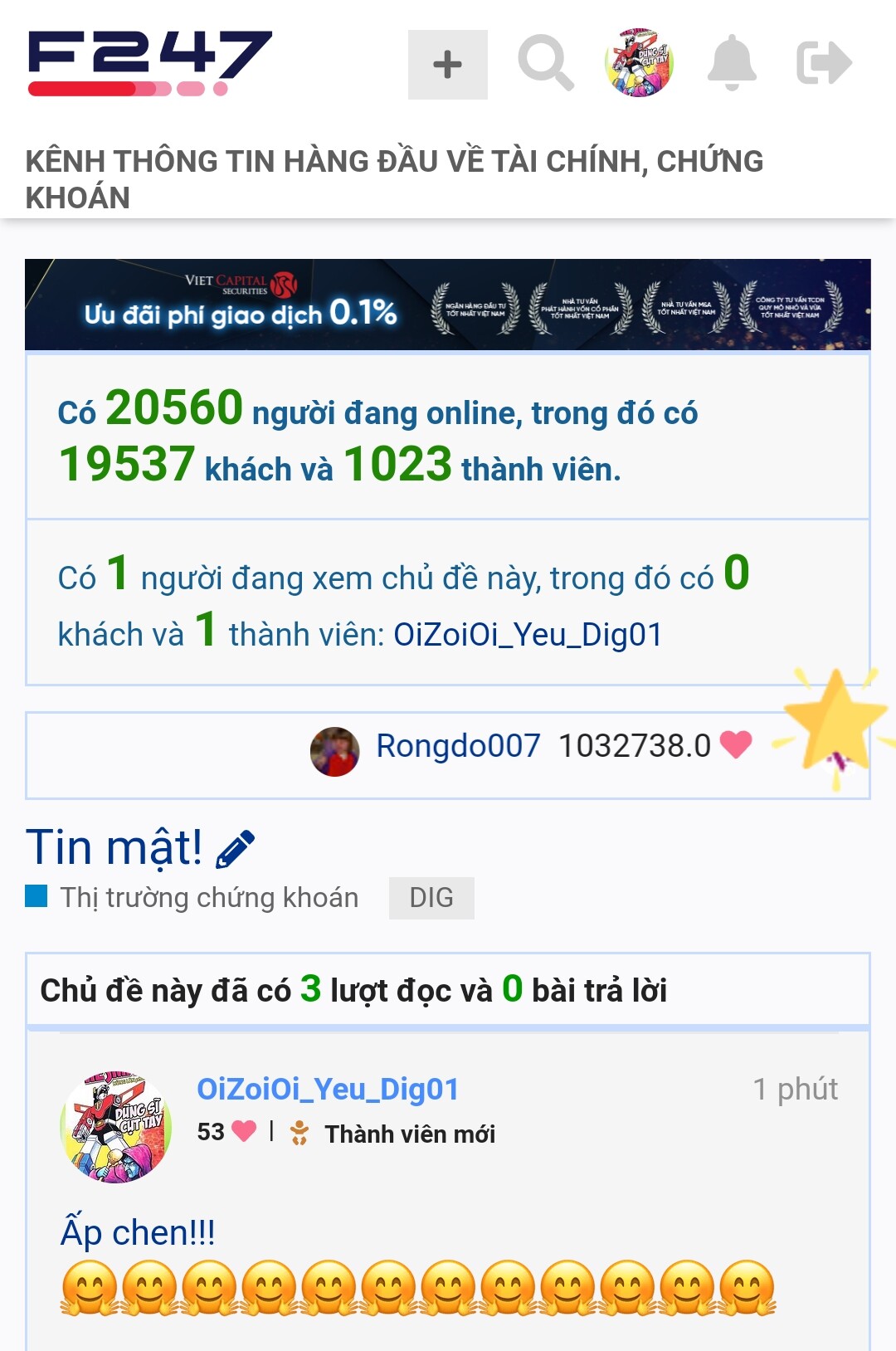Open Rongdo007's profile

(458, 746)
